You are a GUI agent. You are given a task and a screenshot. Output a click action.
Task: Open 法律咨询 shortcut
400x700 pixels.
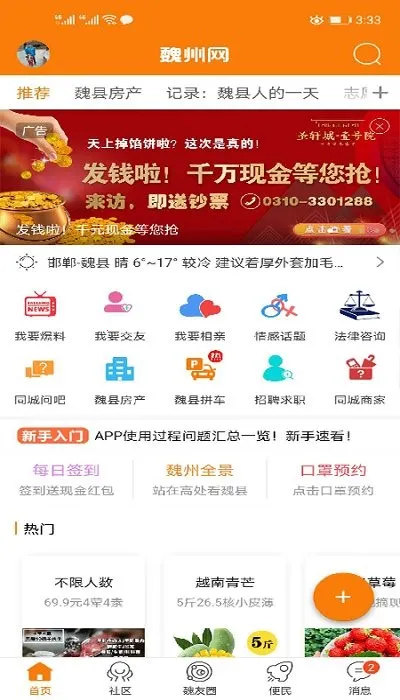coord(359,317)
